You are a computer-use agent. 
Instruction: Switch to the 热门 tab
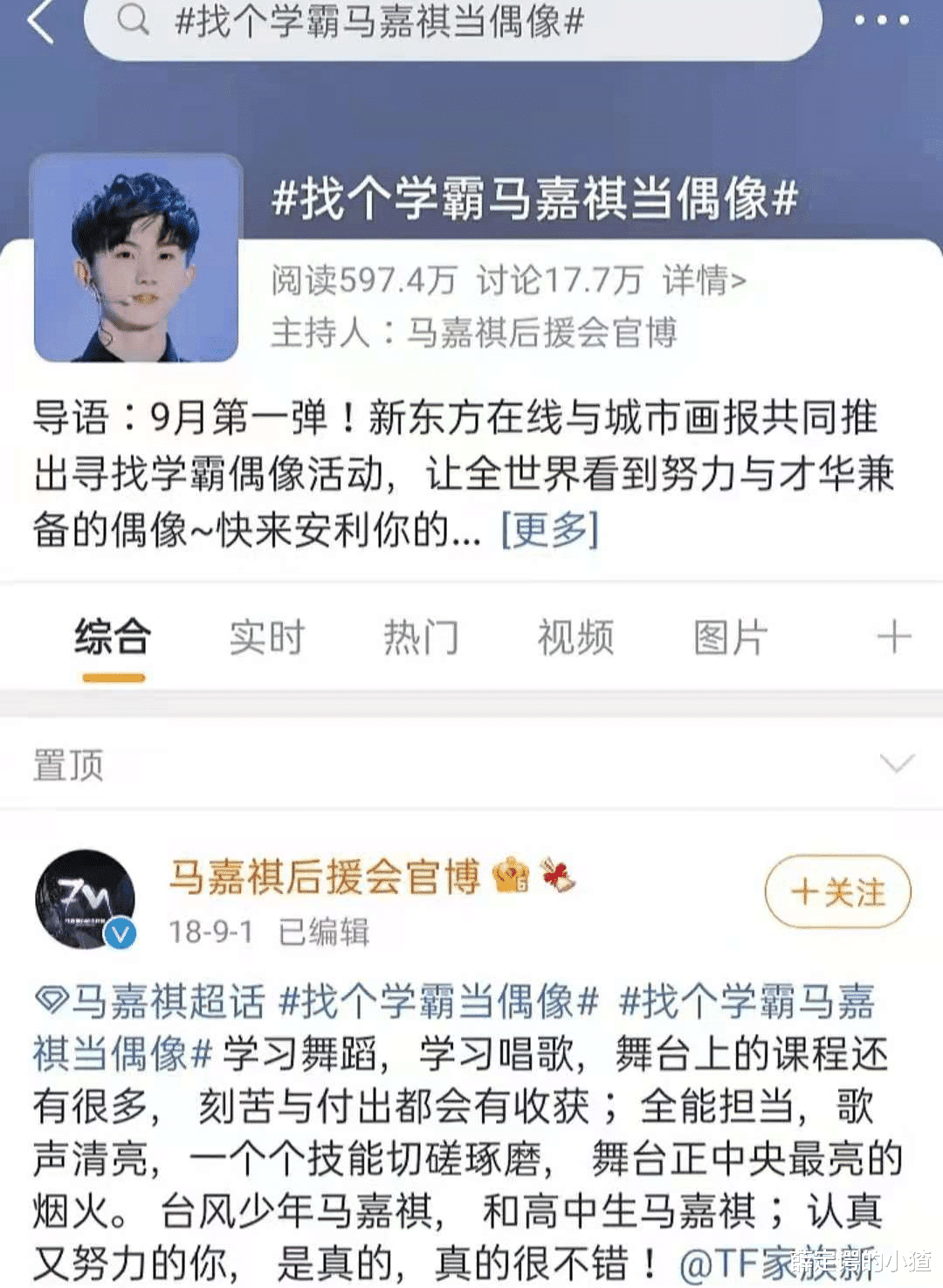(x=421, y=637)
